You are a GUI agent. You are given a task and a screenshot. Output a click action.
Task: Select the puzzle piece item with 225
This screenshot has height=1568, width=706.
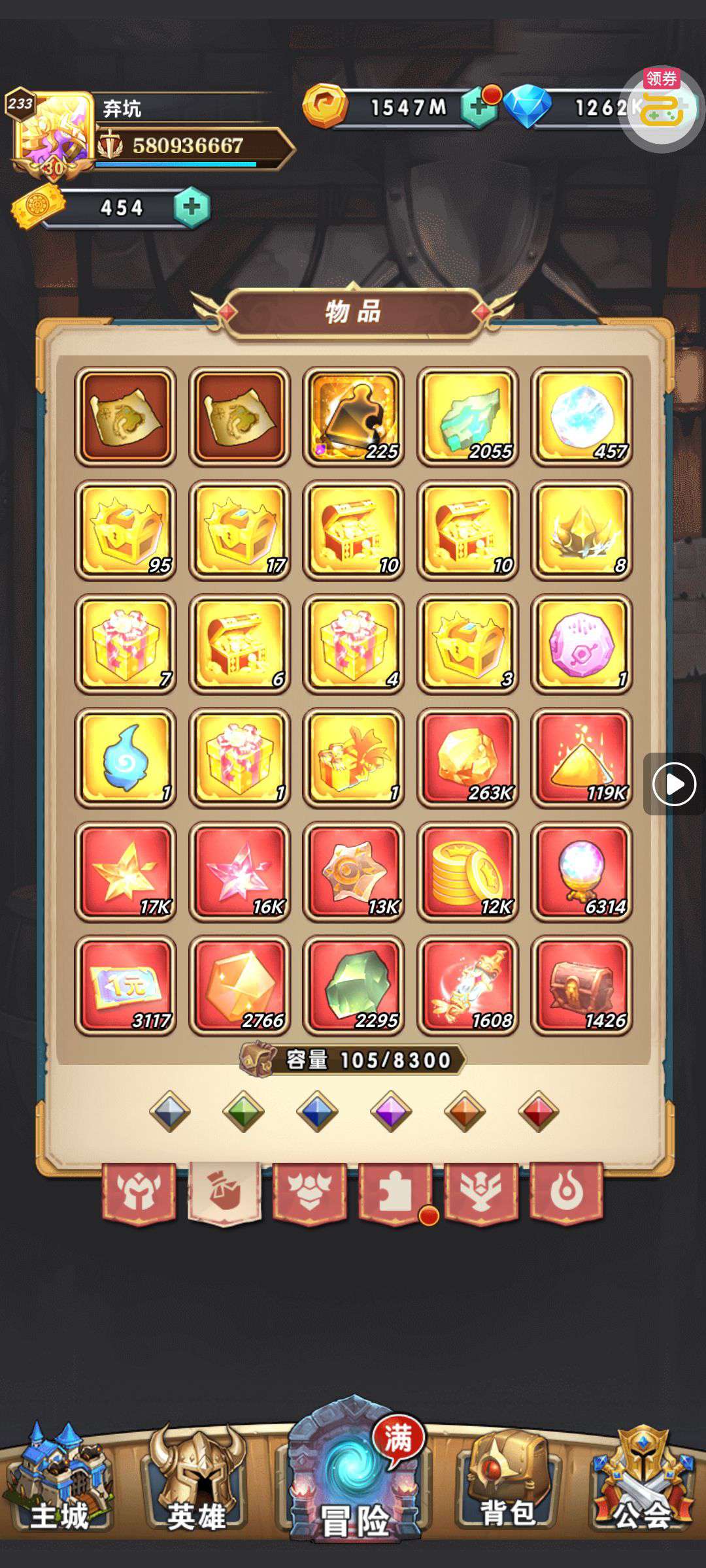pyautogui.click(x=354, y=416)
